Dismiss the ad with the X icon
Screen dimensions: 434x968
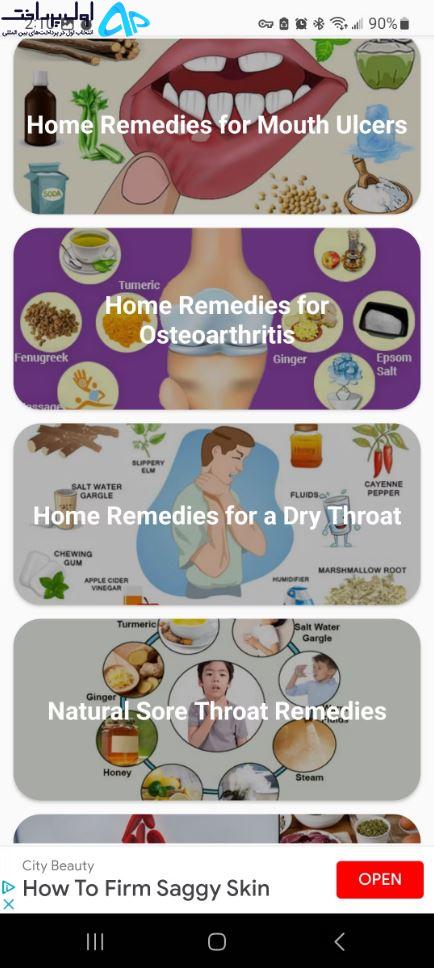9,904
